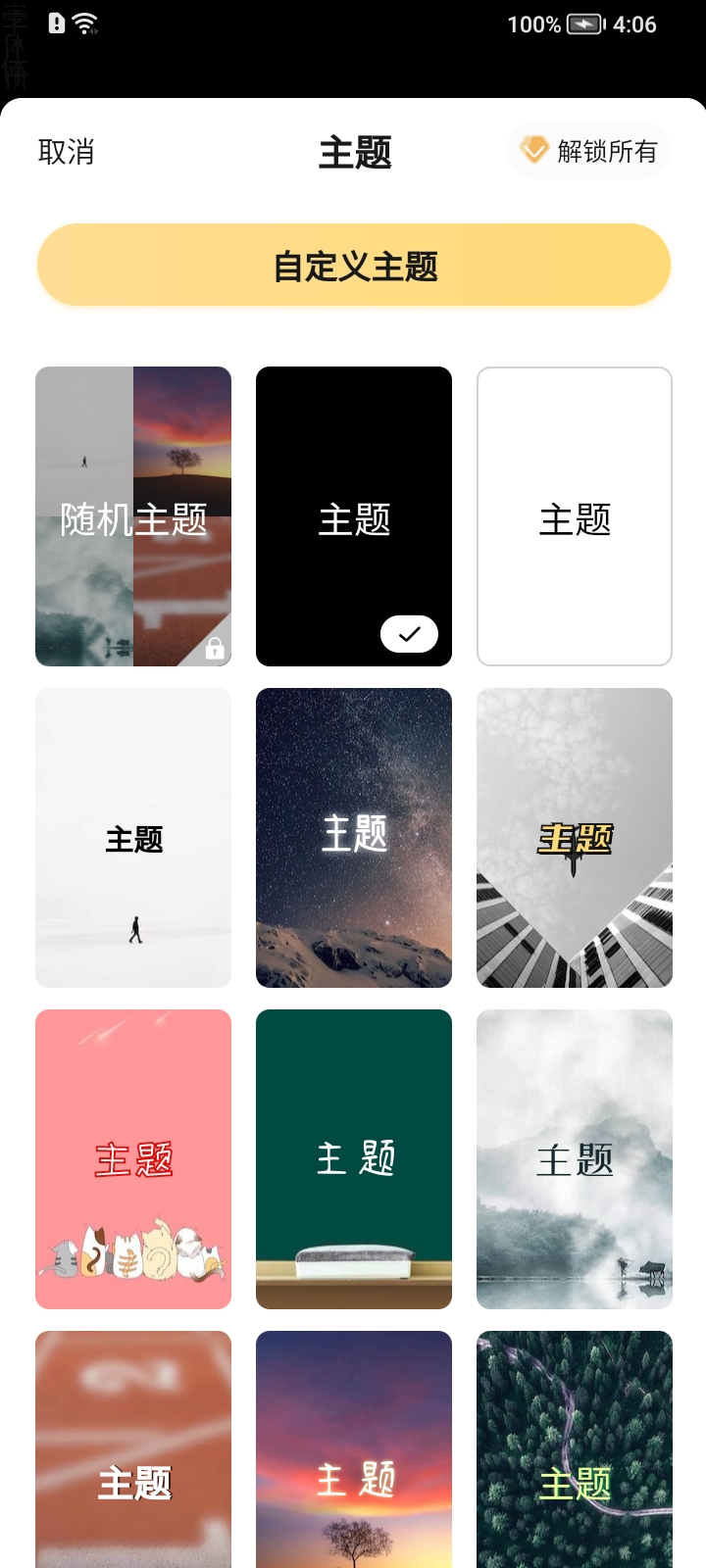Tap the 主题 title at the top
The image size is (706, 1568).
pyautogui.click(x=353, y=154)
